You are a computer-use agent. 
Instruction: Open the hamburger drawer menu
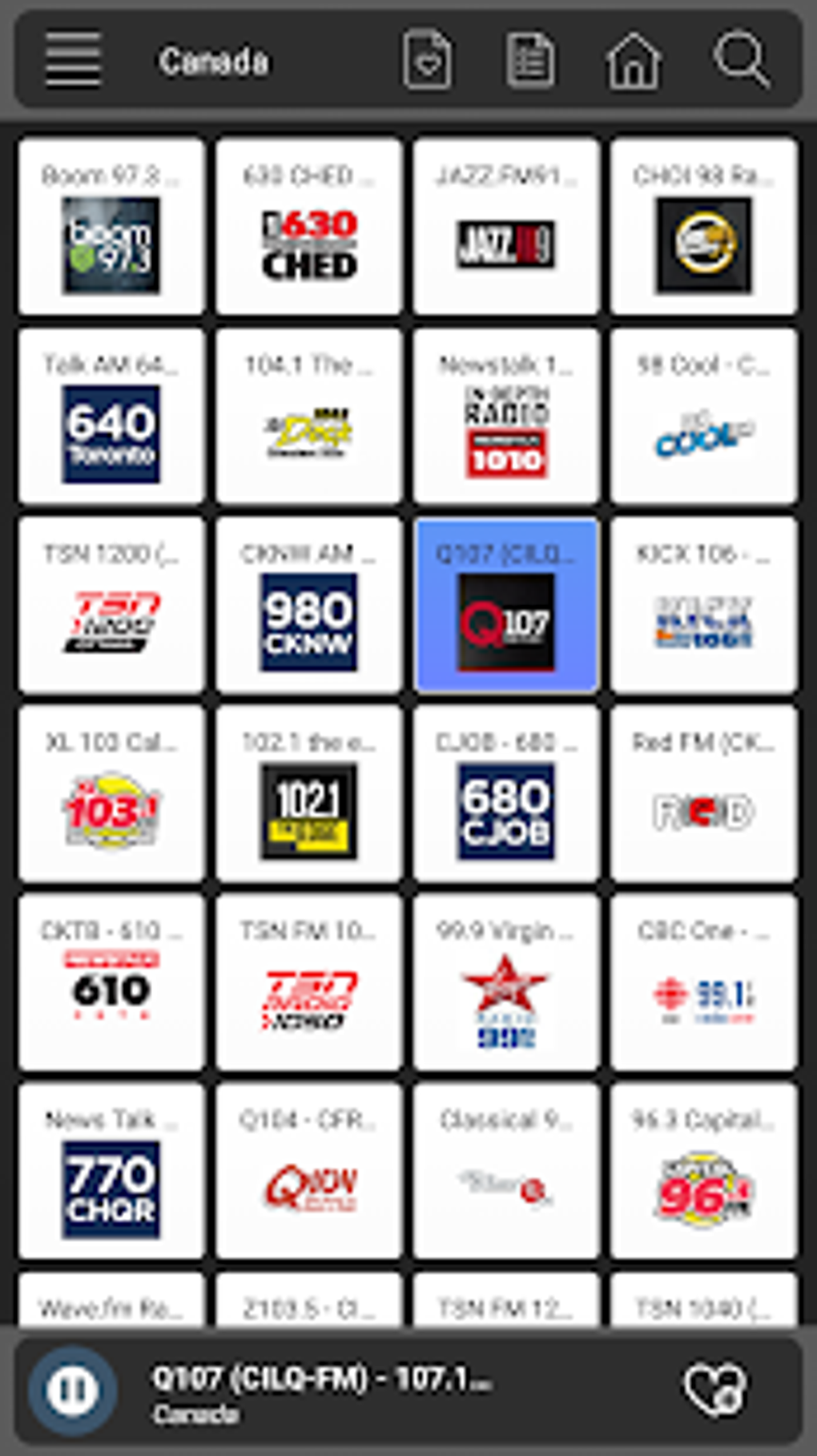click(73, 60)
